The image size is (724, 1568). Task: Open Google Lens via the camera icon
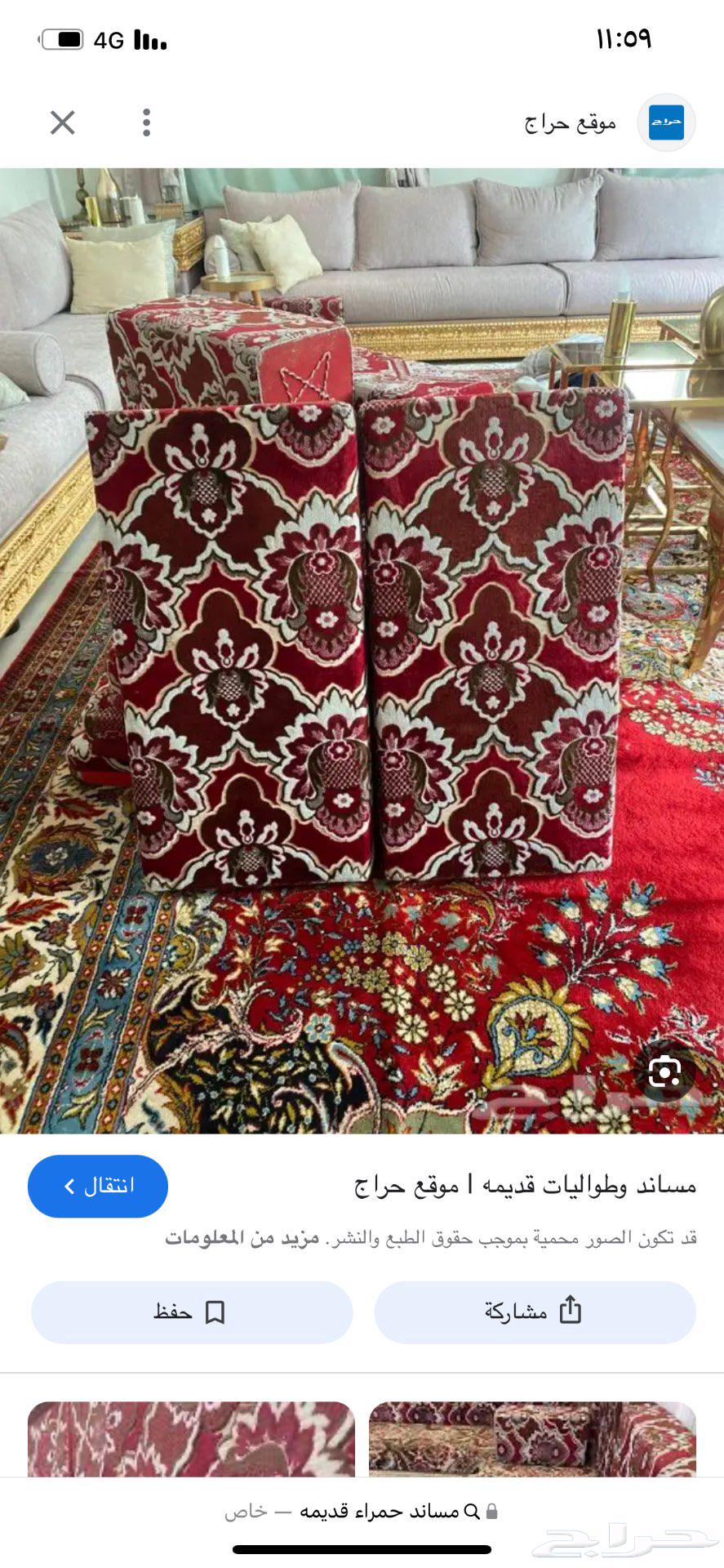tap(664, 1069)
